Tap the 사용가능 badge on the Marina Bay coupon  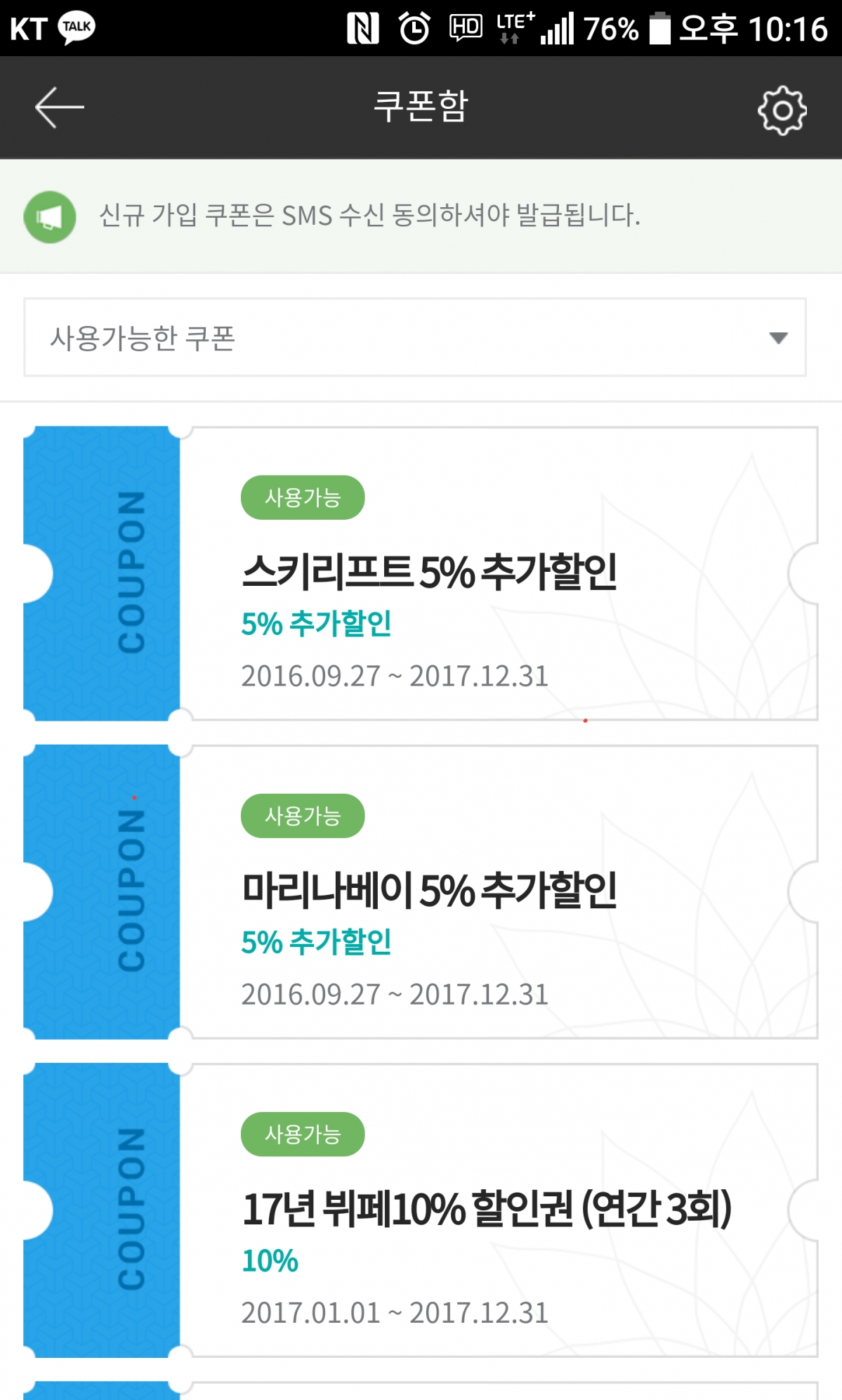303,815
